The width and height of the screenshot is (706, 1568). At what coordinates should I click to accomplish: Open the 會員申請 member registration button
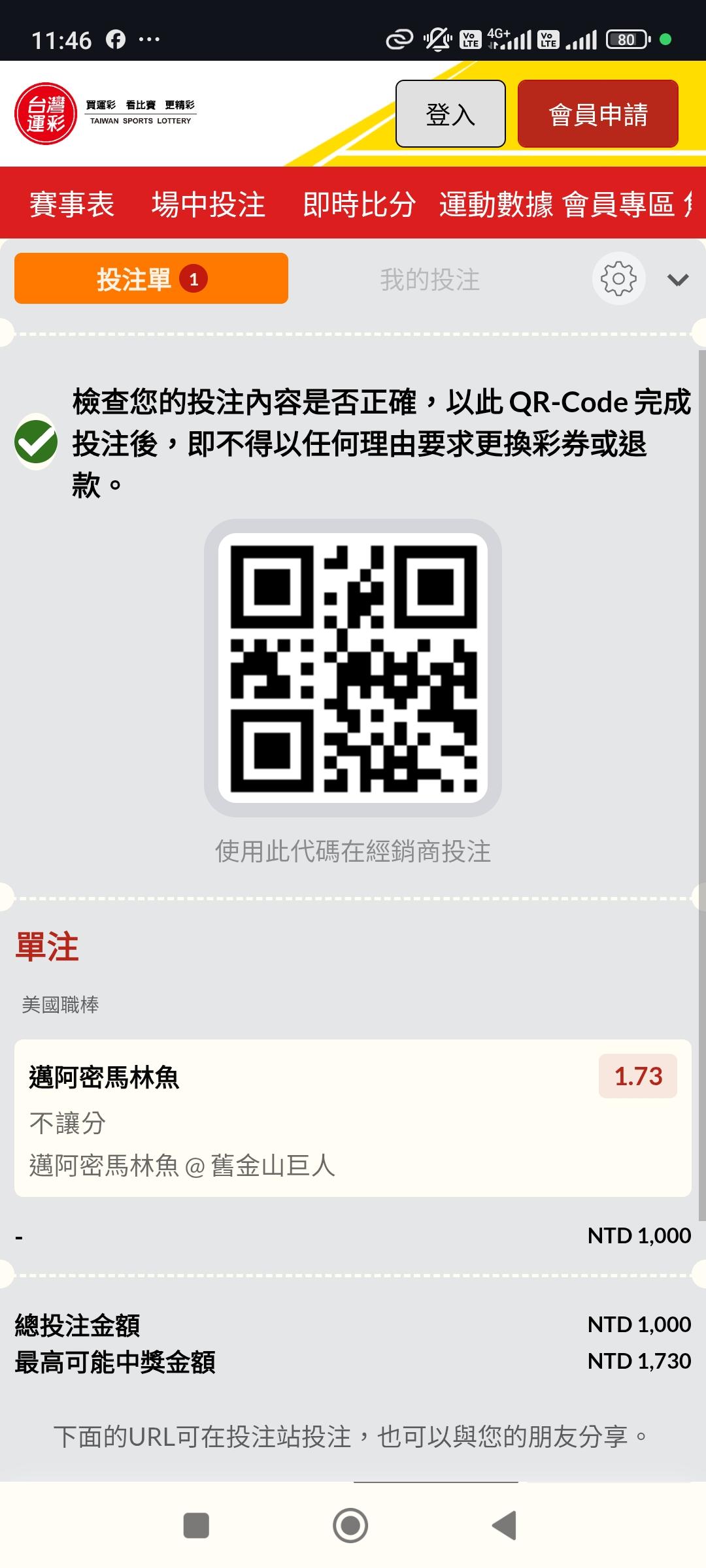598,114
